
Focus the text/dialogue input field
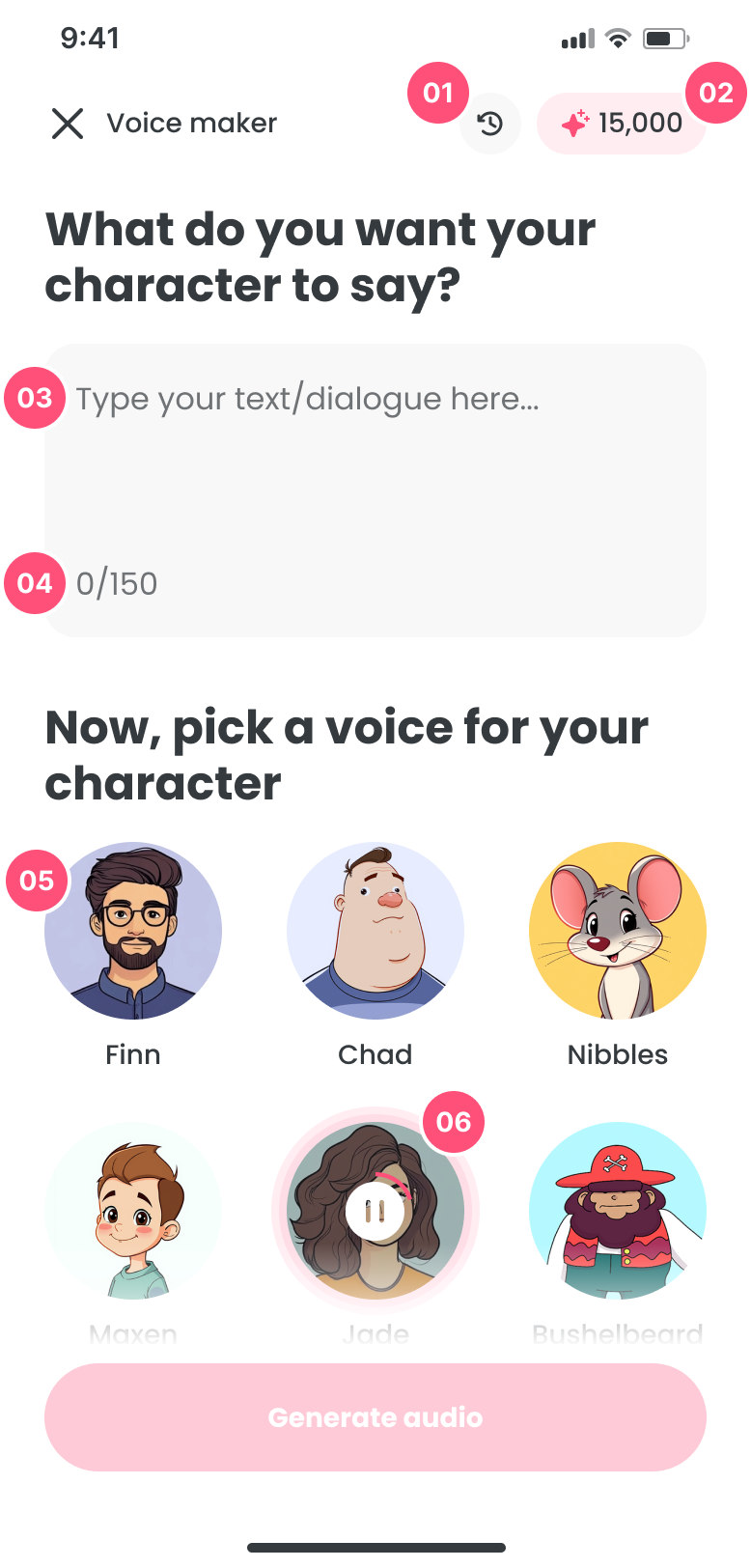(375, 473)
